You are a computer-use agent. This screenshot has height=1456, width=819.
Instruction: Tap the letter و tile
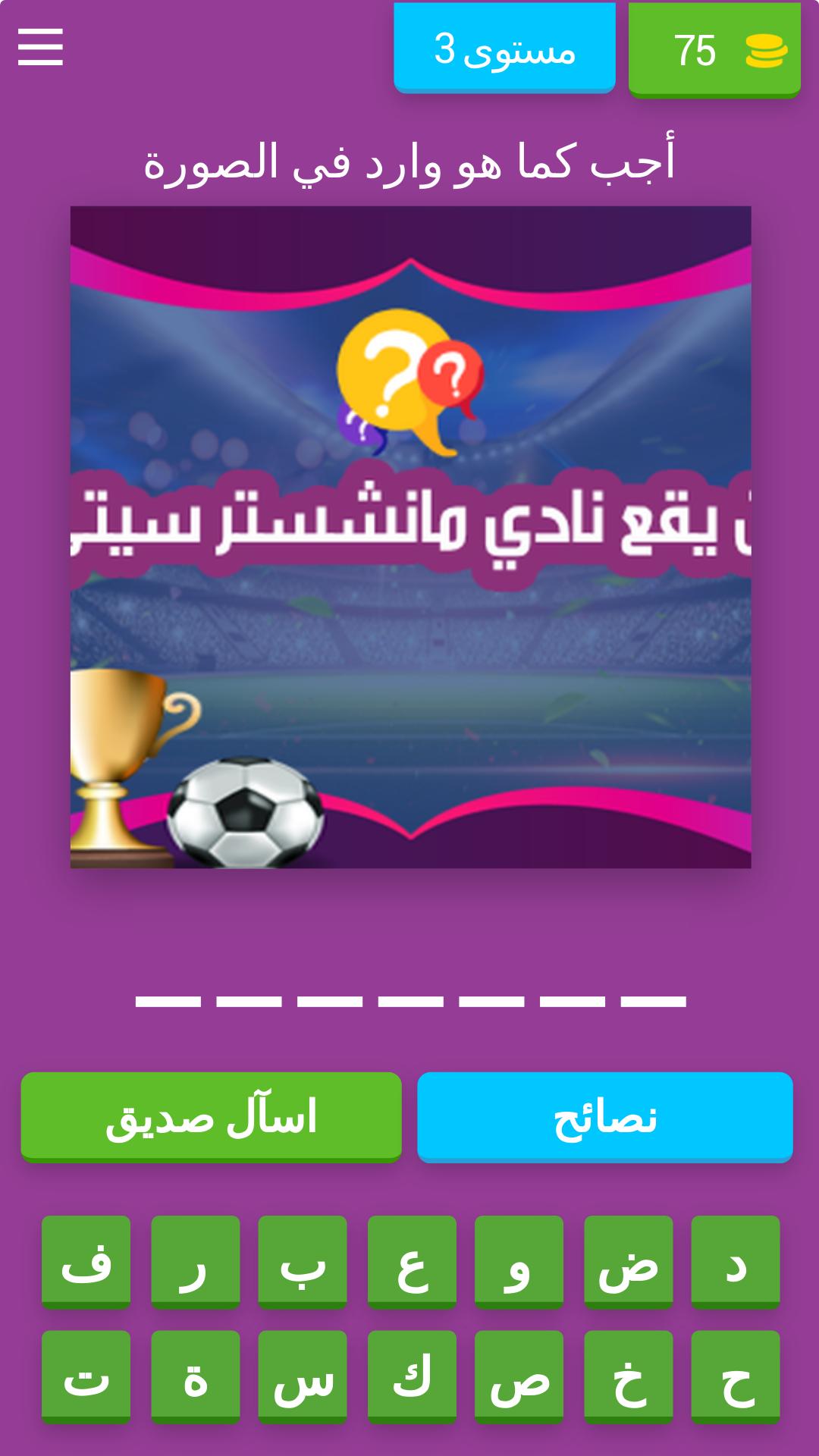point(519,1263)
